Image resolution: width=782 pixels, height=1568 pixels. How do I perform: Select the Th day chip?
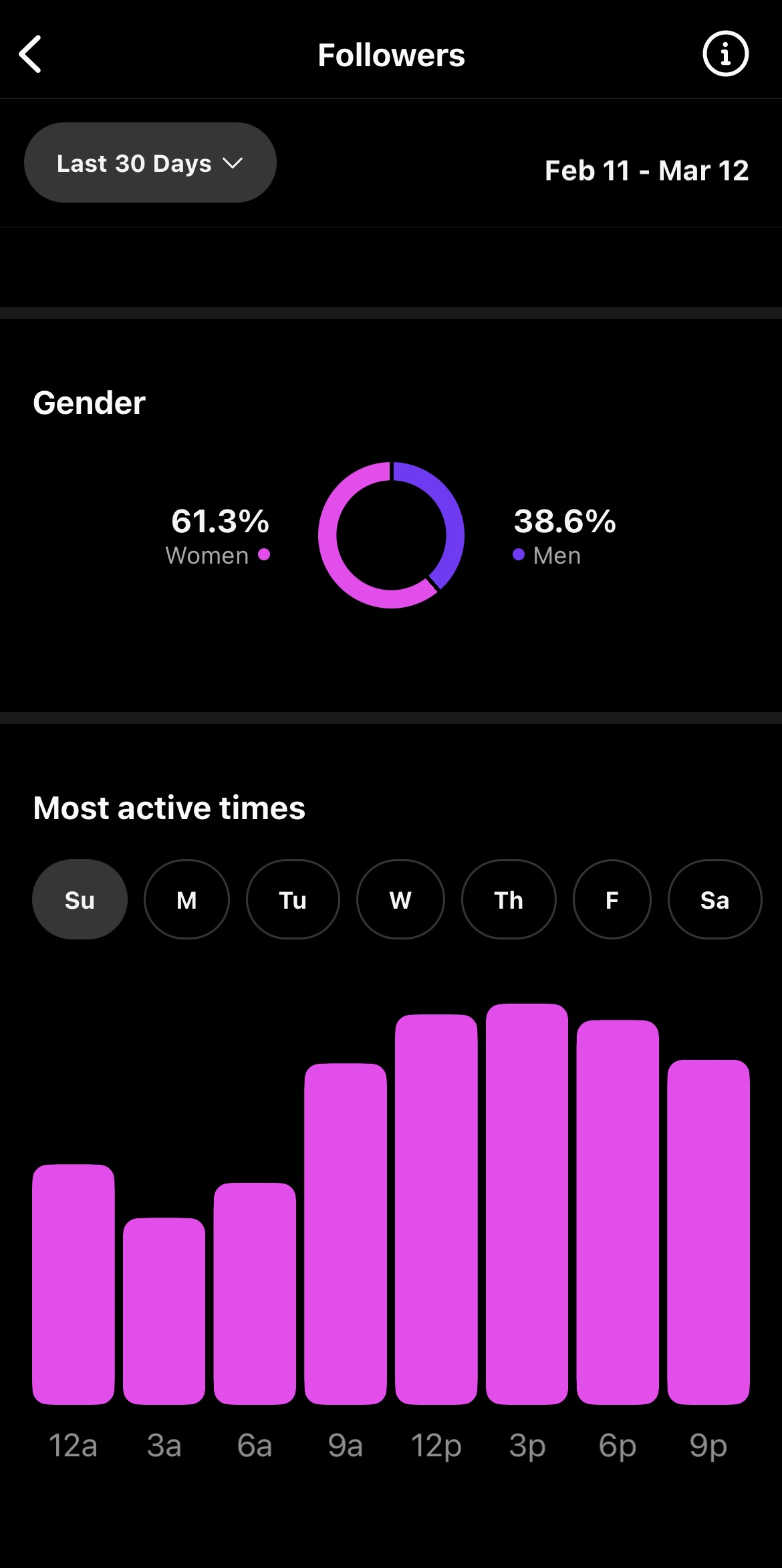click(x=509, y=899)
